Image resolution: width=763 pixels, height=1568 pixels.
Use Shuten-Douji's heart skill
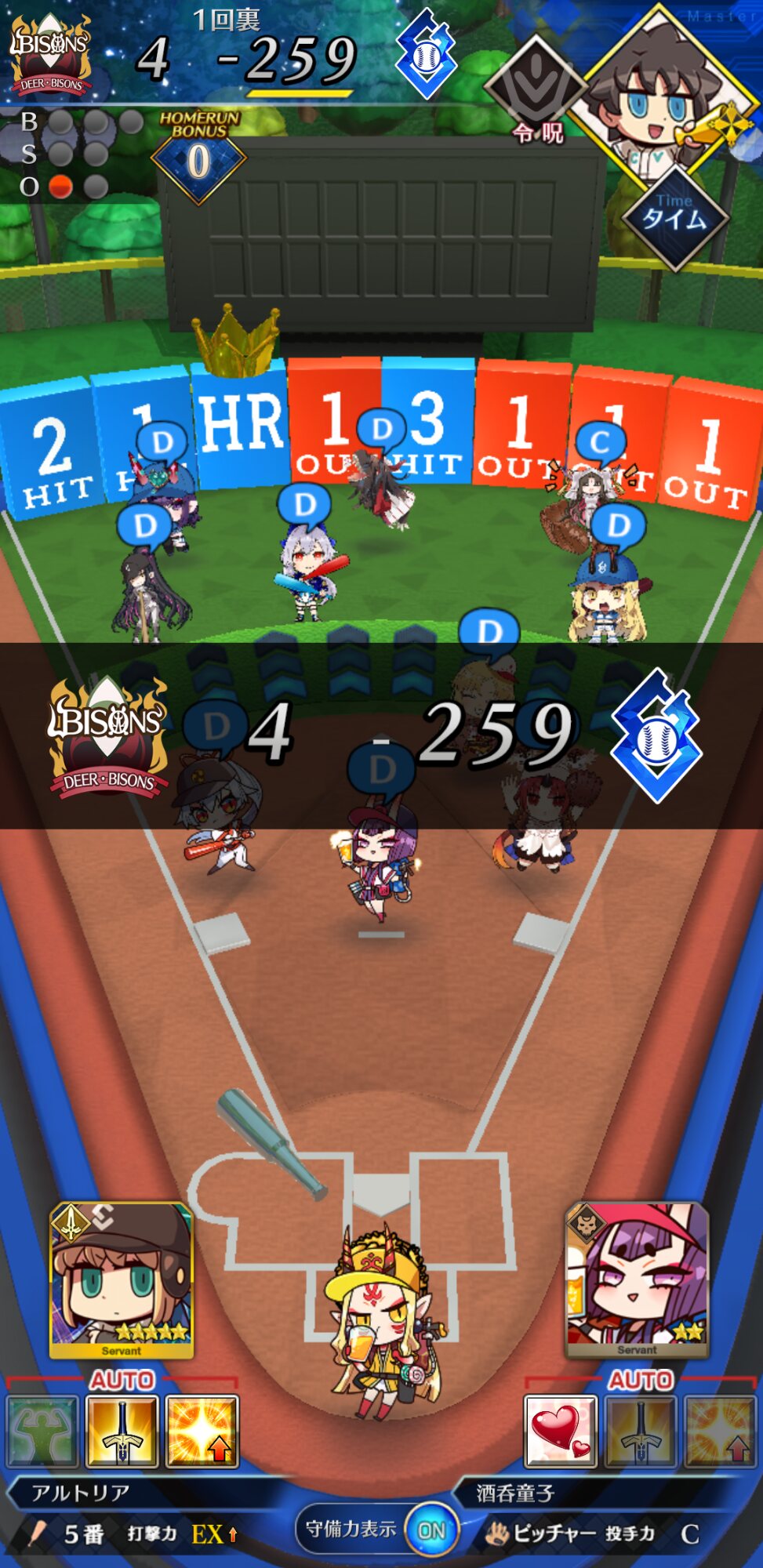click(561, 1431)
